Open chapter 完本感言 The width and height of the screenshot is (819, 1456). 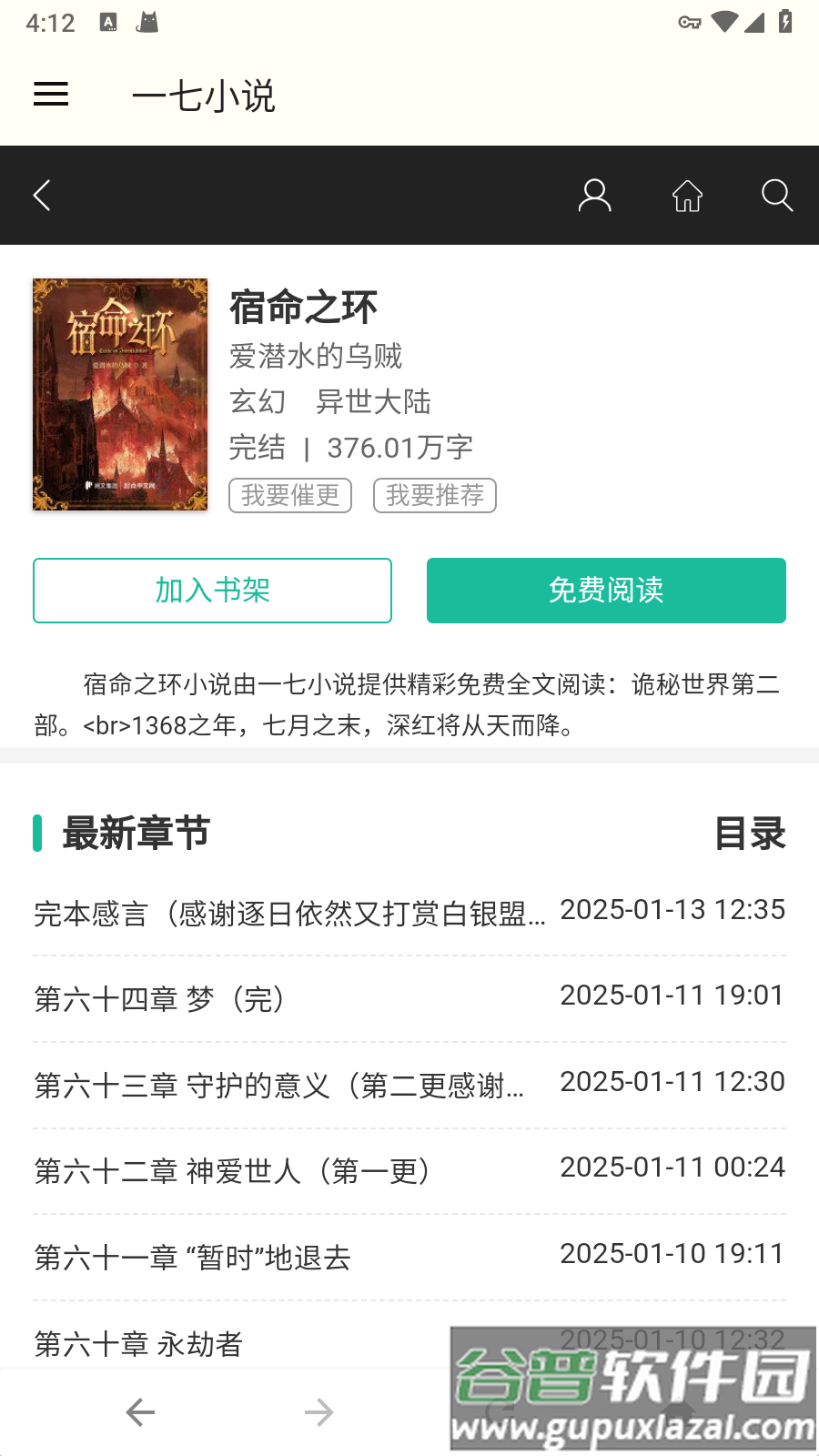[x=289, y=913]
